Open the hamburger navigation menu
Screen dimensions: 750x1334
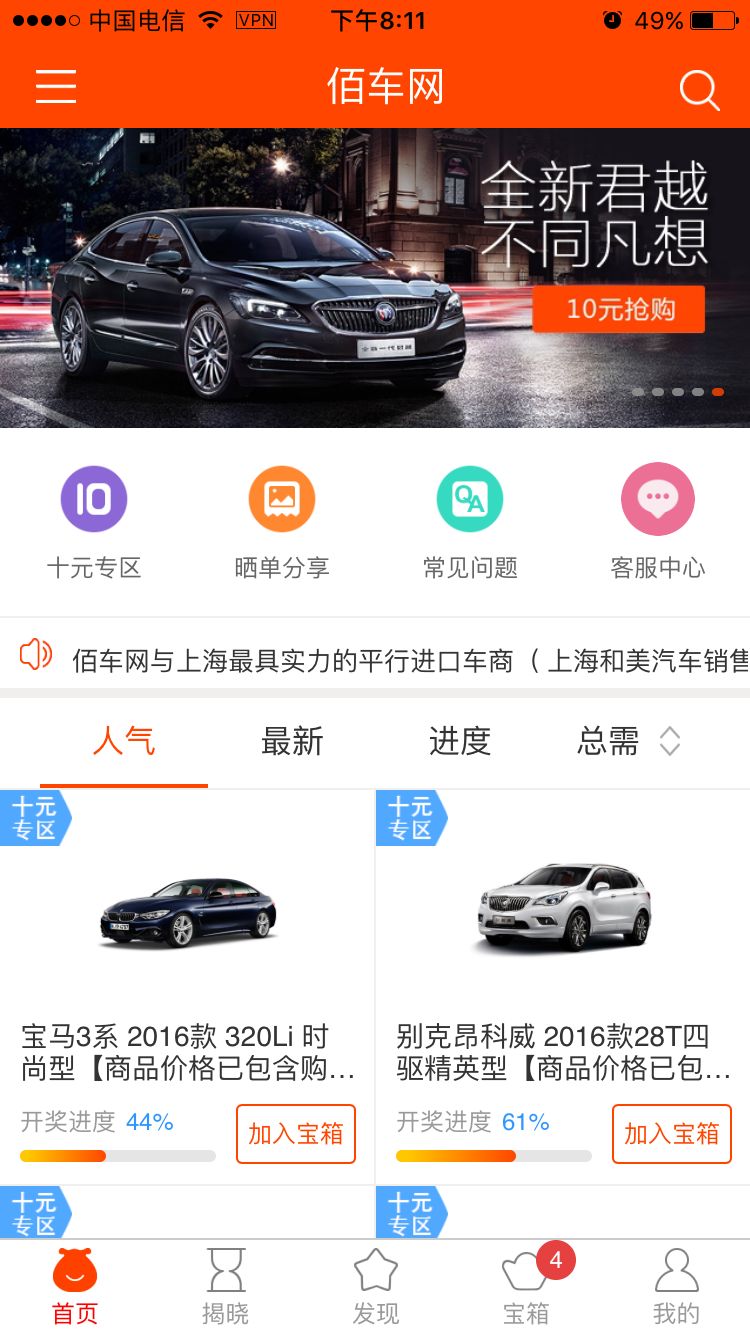pyautogui.click(x=56, y=88)
